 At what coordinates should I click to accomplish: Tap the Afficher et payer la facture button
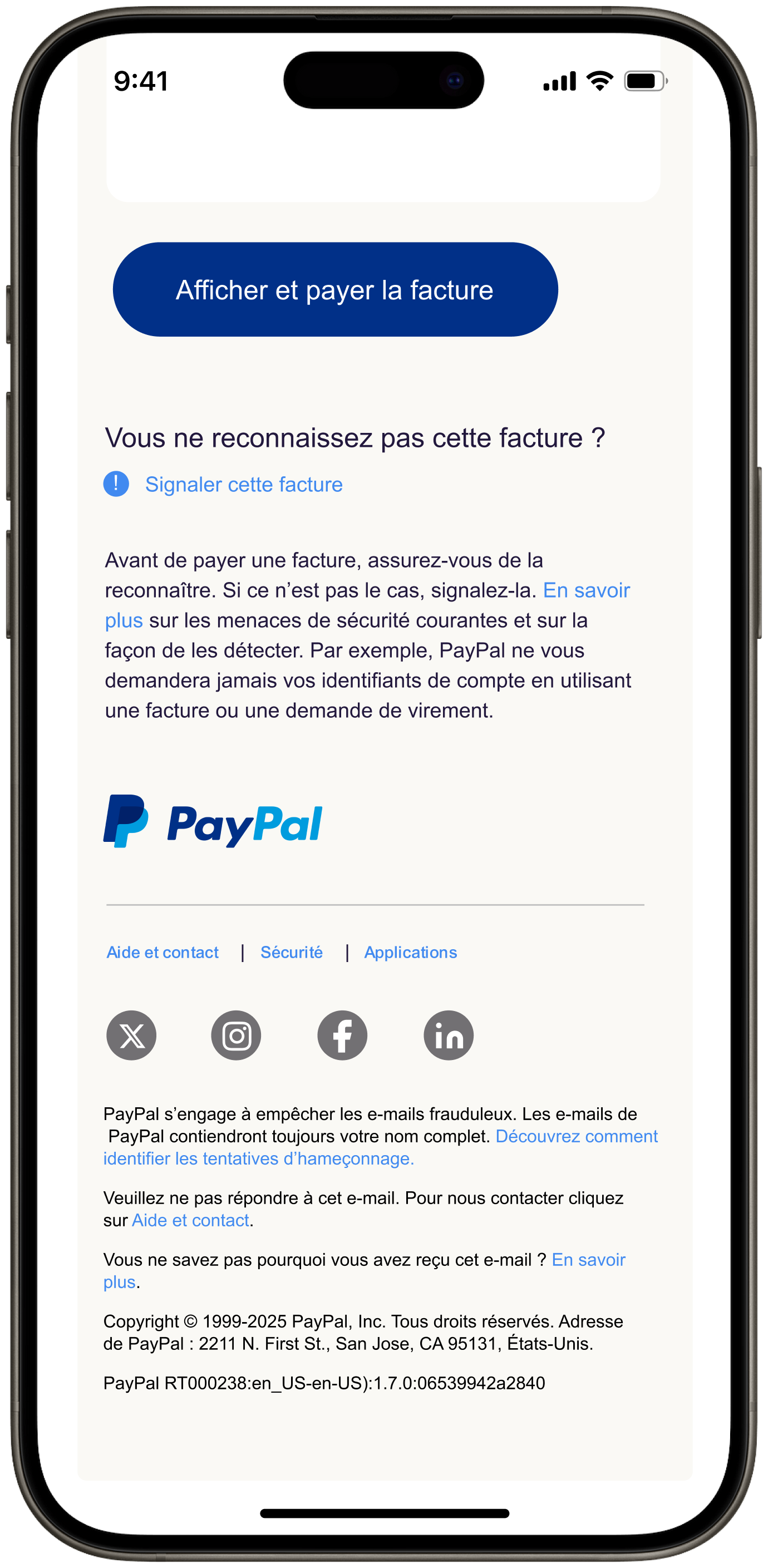pos(335,290)
